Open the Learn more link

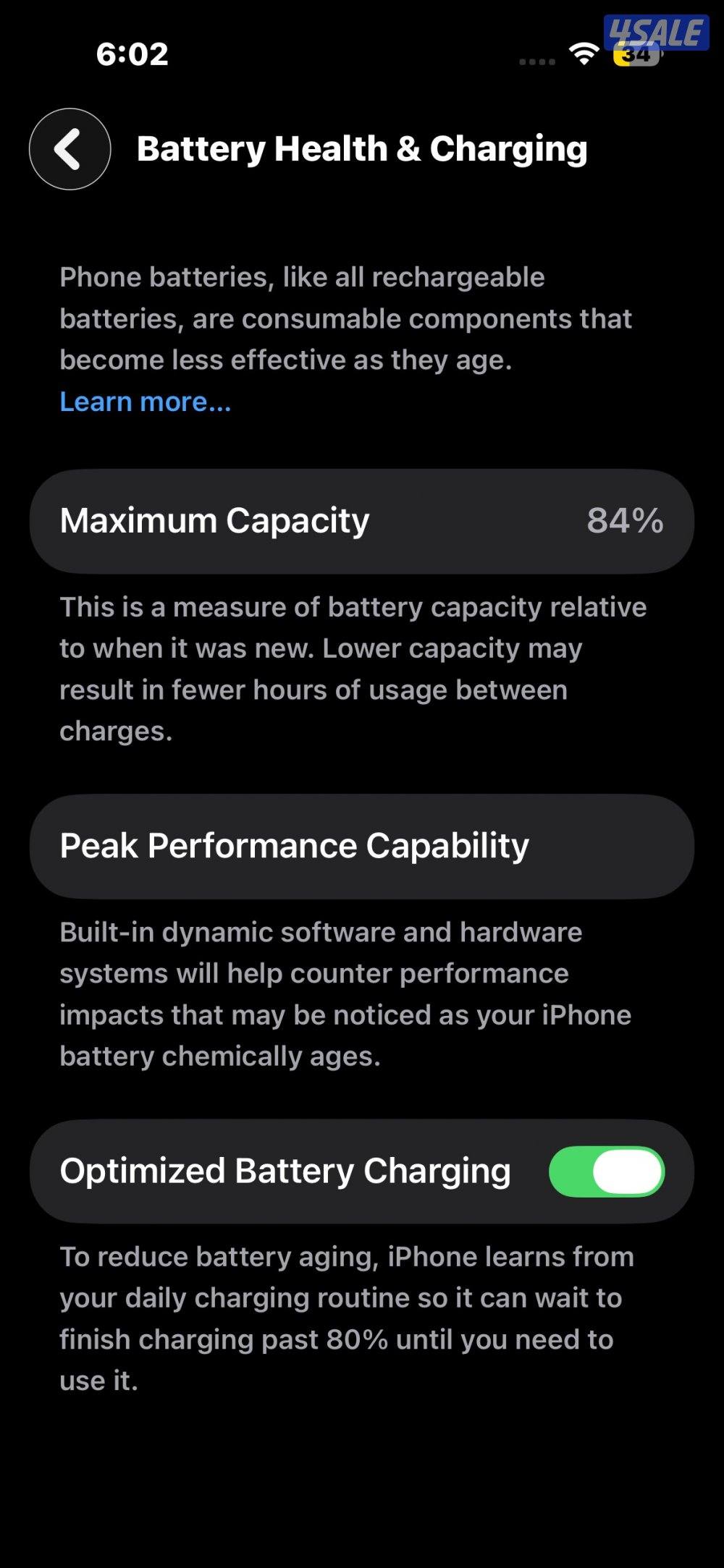(x=145, y=402)
